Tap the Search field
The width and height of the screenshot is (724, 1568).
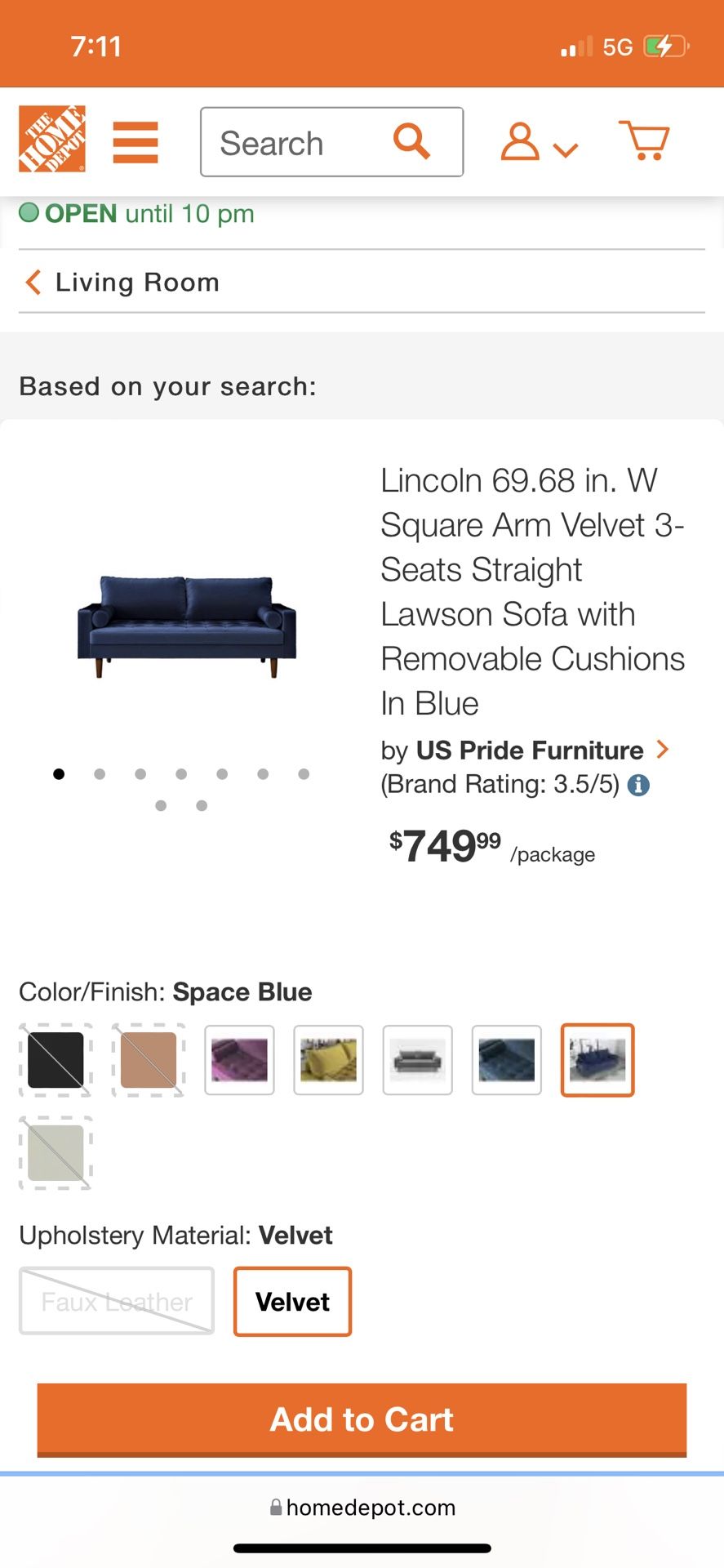tap(331, 142)
